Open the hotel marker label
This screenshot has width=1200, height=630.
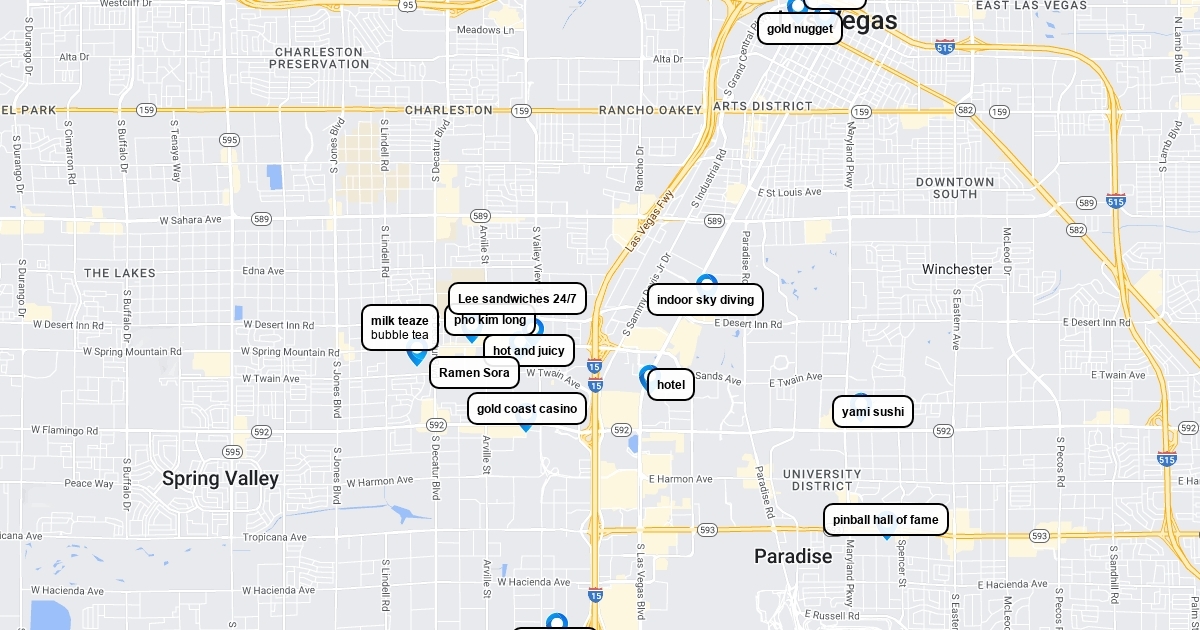tap(671, 385)
